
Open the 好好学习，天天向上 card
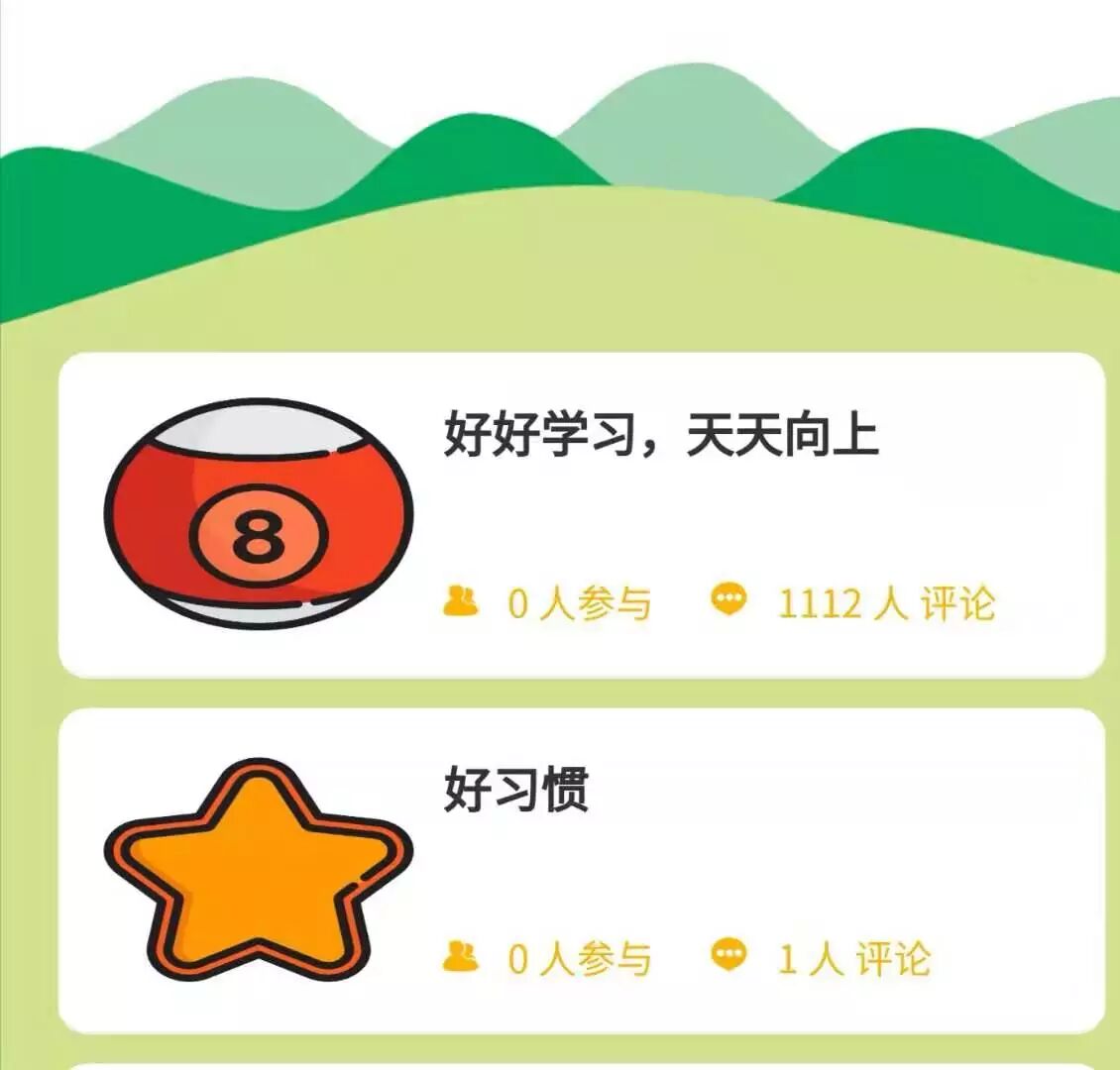660,436
